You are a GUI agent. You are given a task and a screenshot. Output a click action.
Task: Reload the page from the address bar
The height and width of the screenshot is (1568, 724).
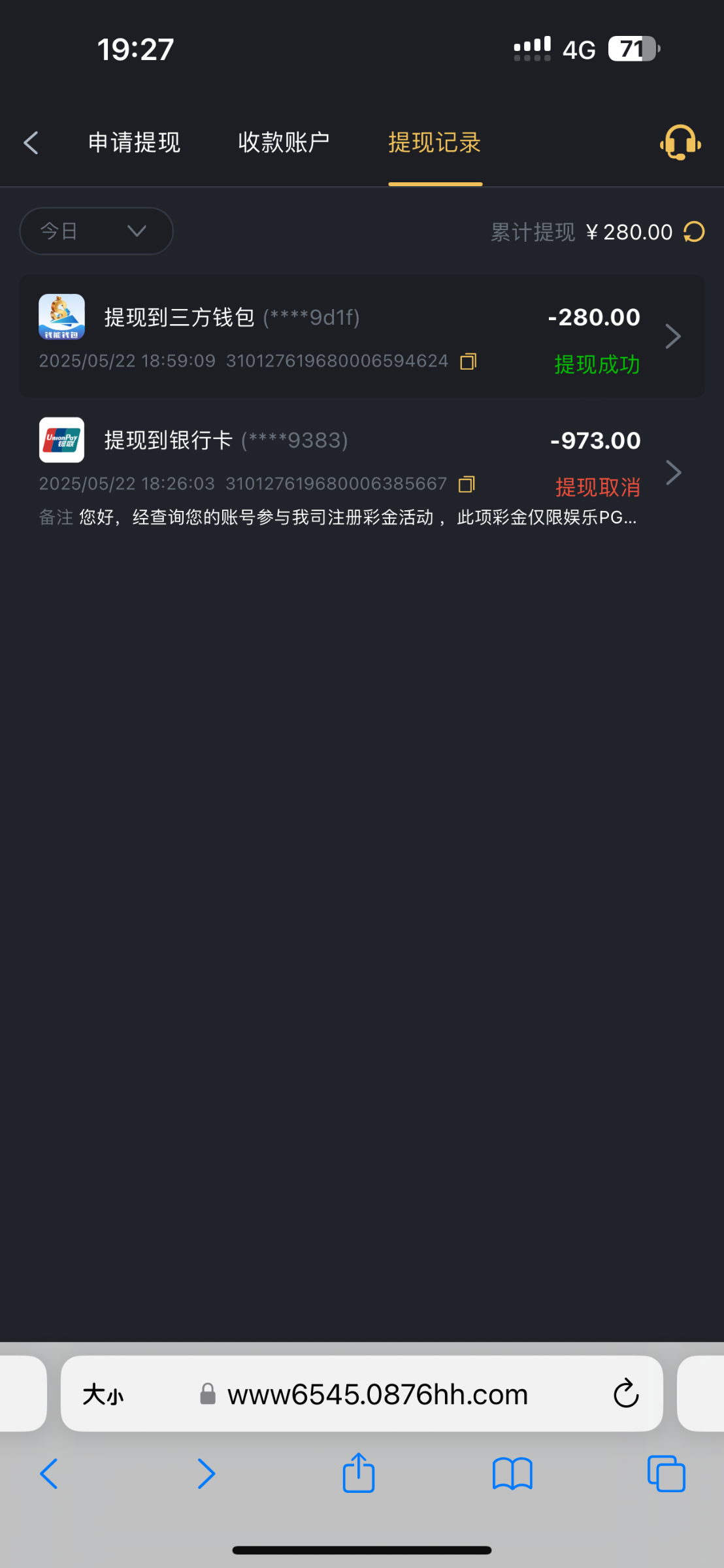tap(625, 1394)
